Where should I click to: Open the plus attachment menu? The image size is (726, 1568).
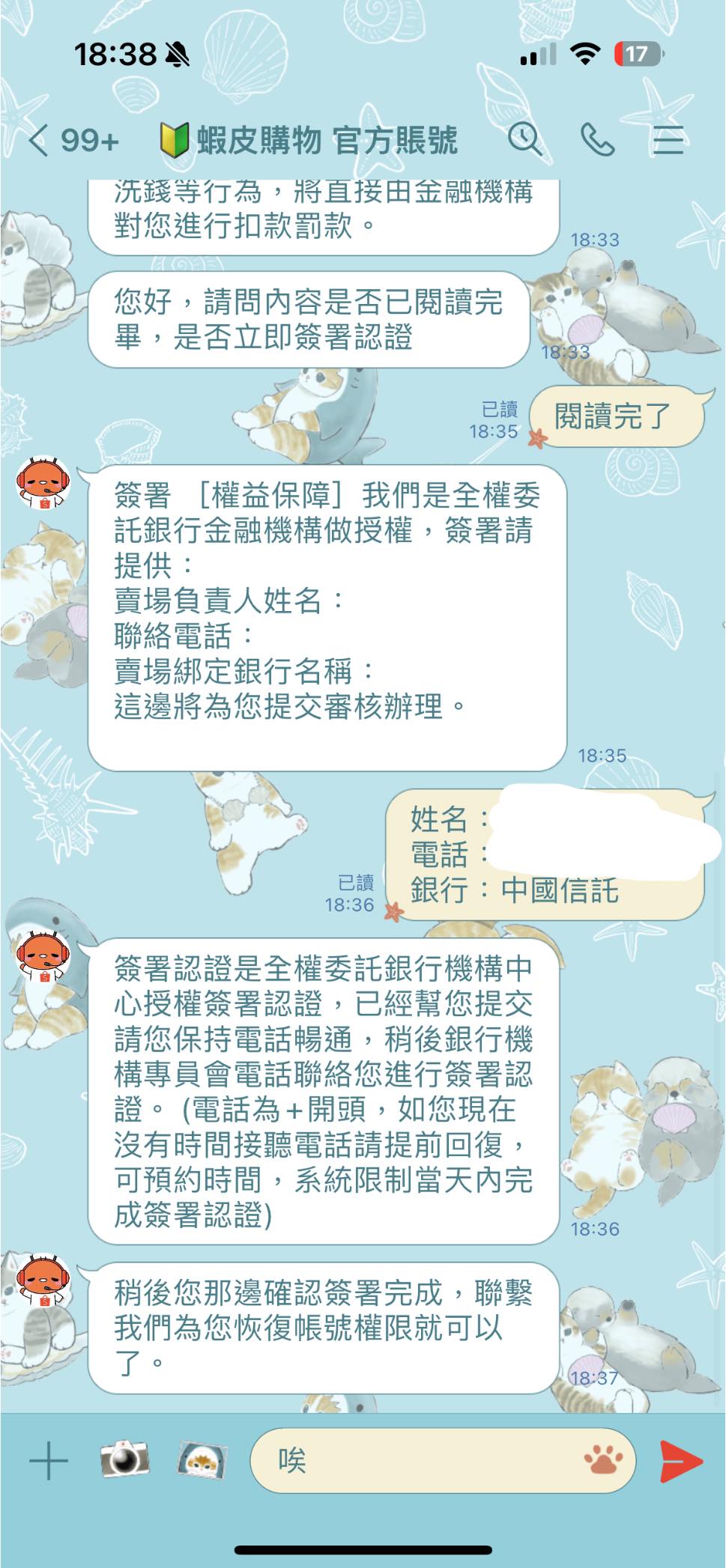click(x=49, y=1460)
